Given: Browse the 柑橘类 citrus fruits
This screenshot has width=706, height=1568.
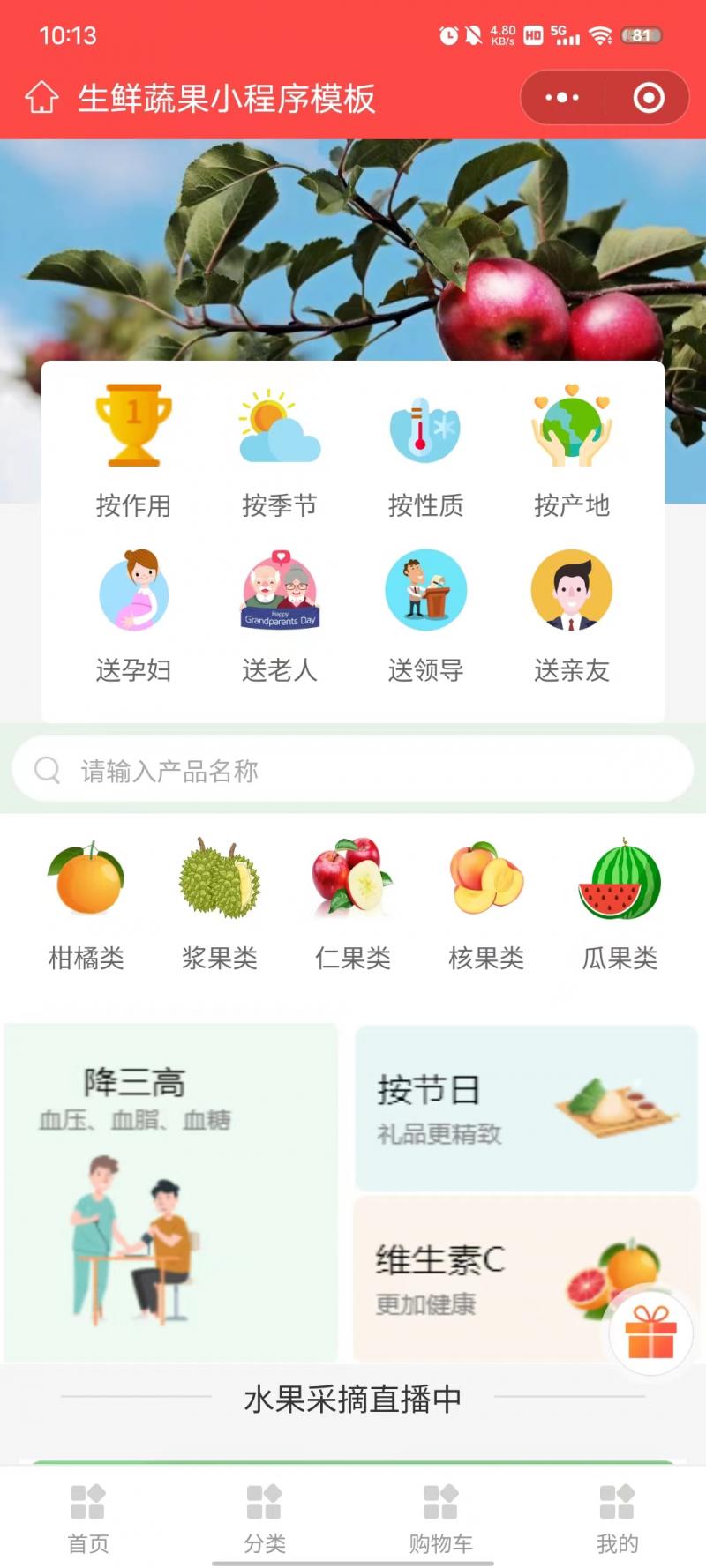Looking at the screenshot, I should click(86, 904).
